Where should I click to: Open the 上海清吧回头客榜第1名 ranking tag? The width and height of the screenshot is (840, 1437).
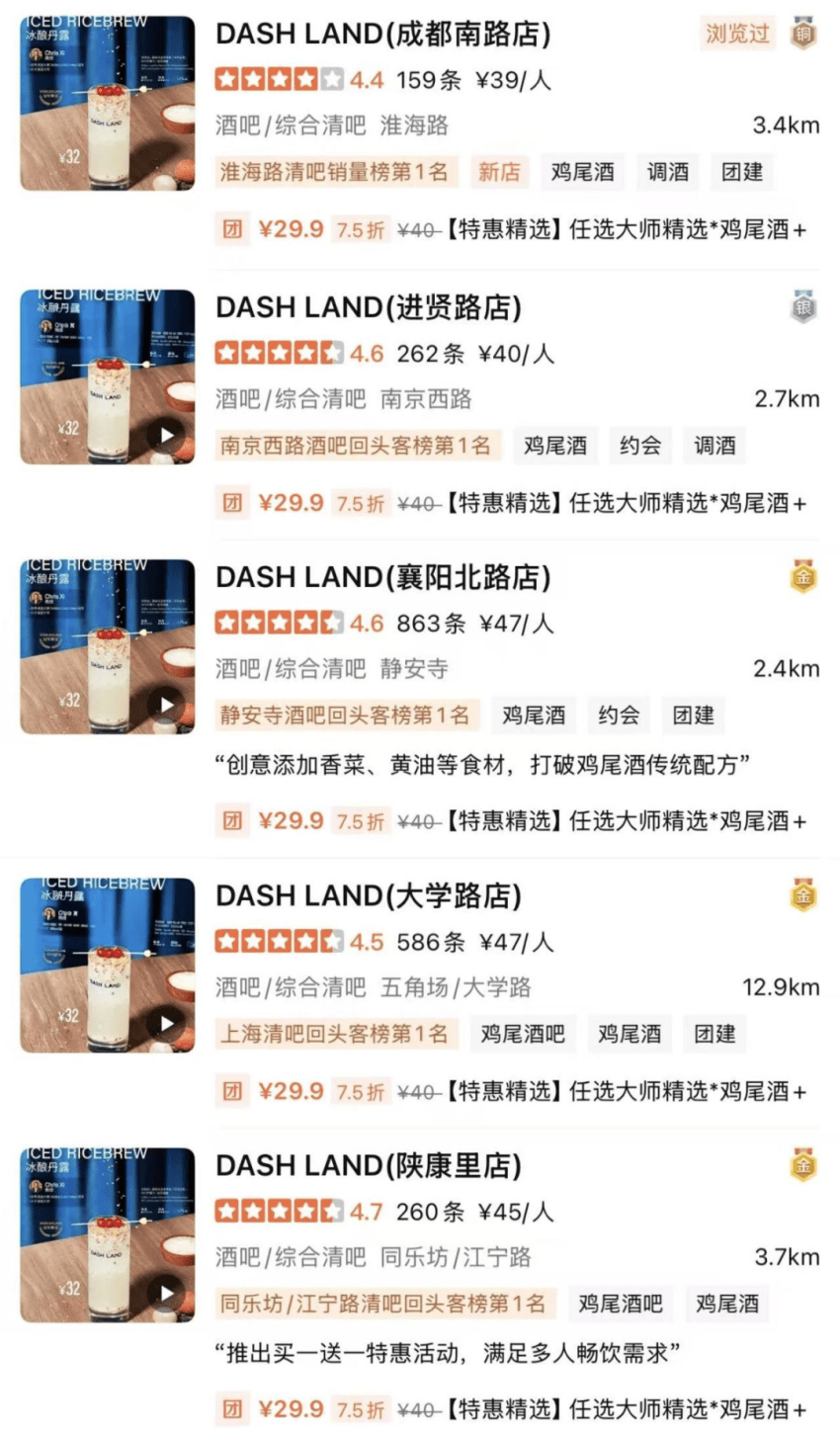coord(334,1035)
